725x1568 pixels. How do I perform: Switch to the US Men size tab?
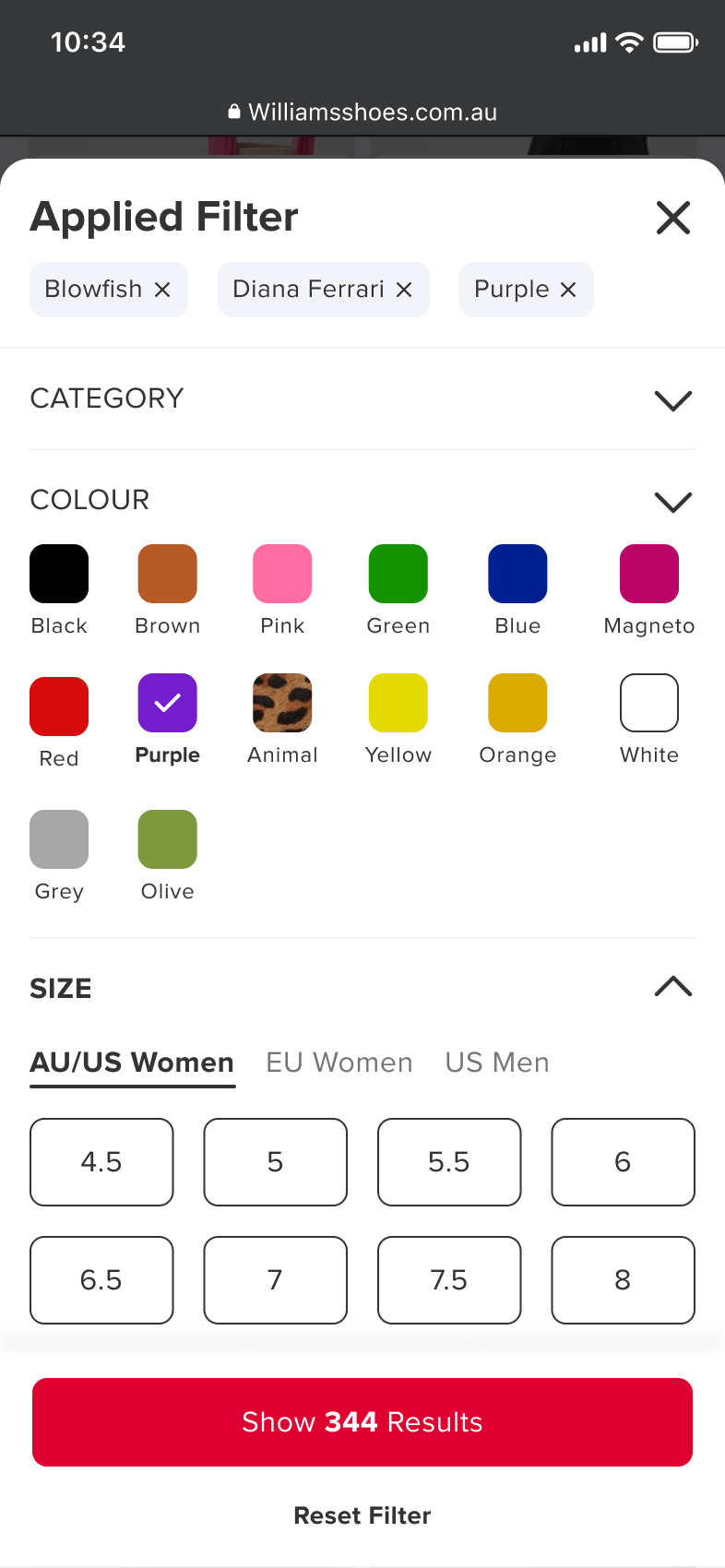coord(497,1063)
